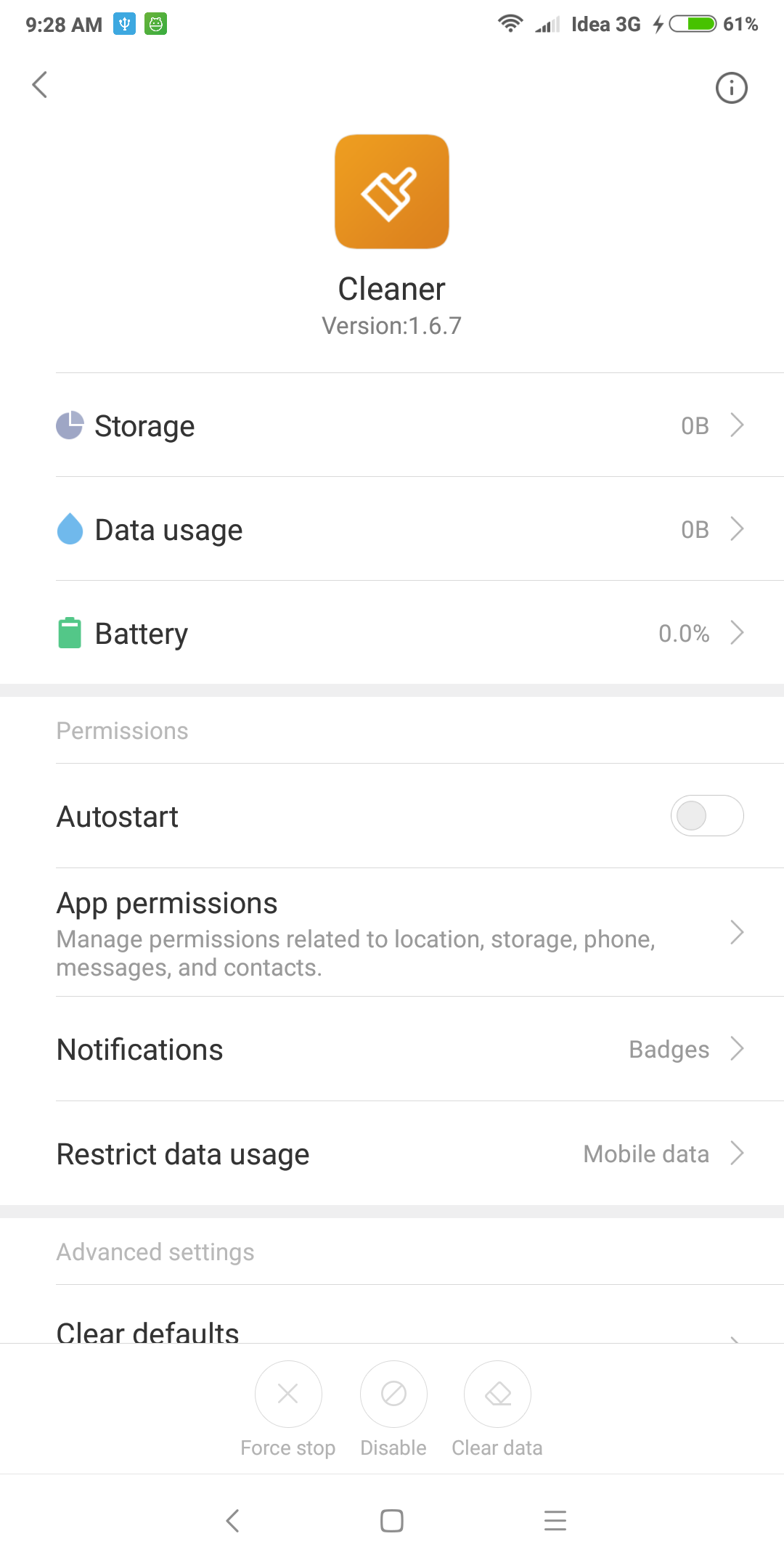Open App permissions settings

point(392,933)
